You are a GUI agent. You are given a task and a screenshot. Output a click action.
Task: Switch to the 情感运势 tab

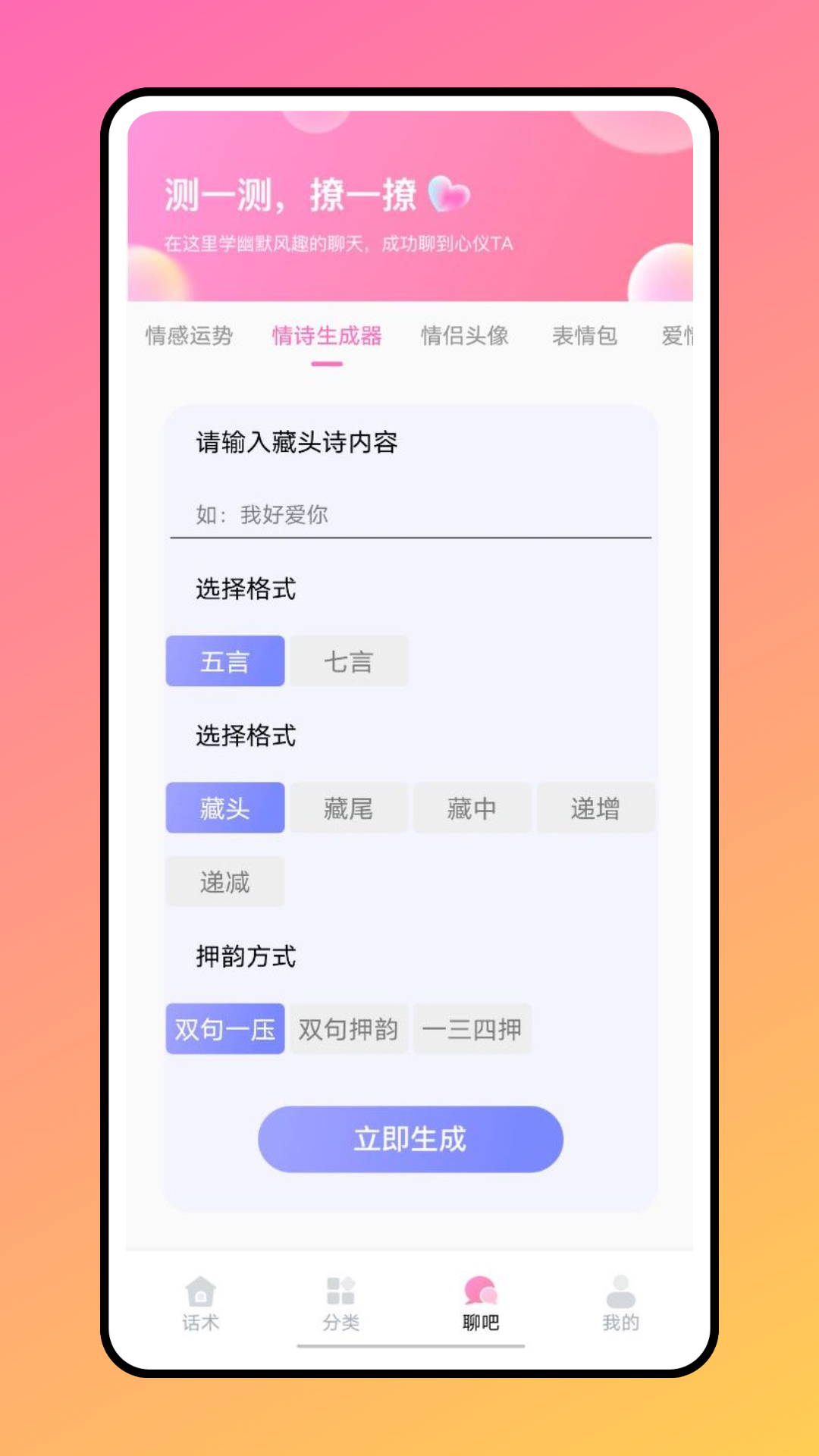click(x=190, y=335)
